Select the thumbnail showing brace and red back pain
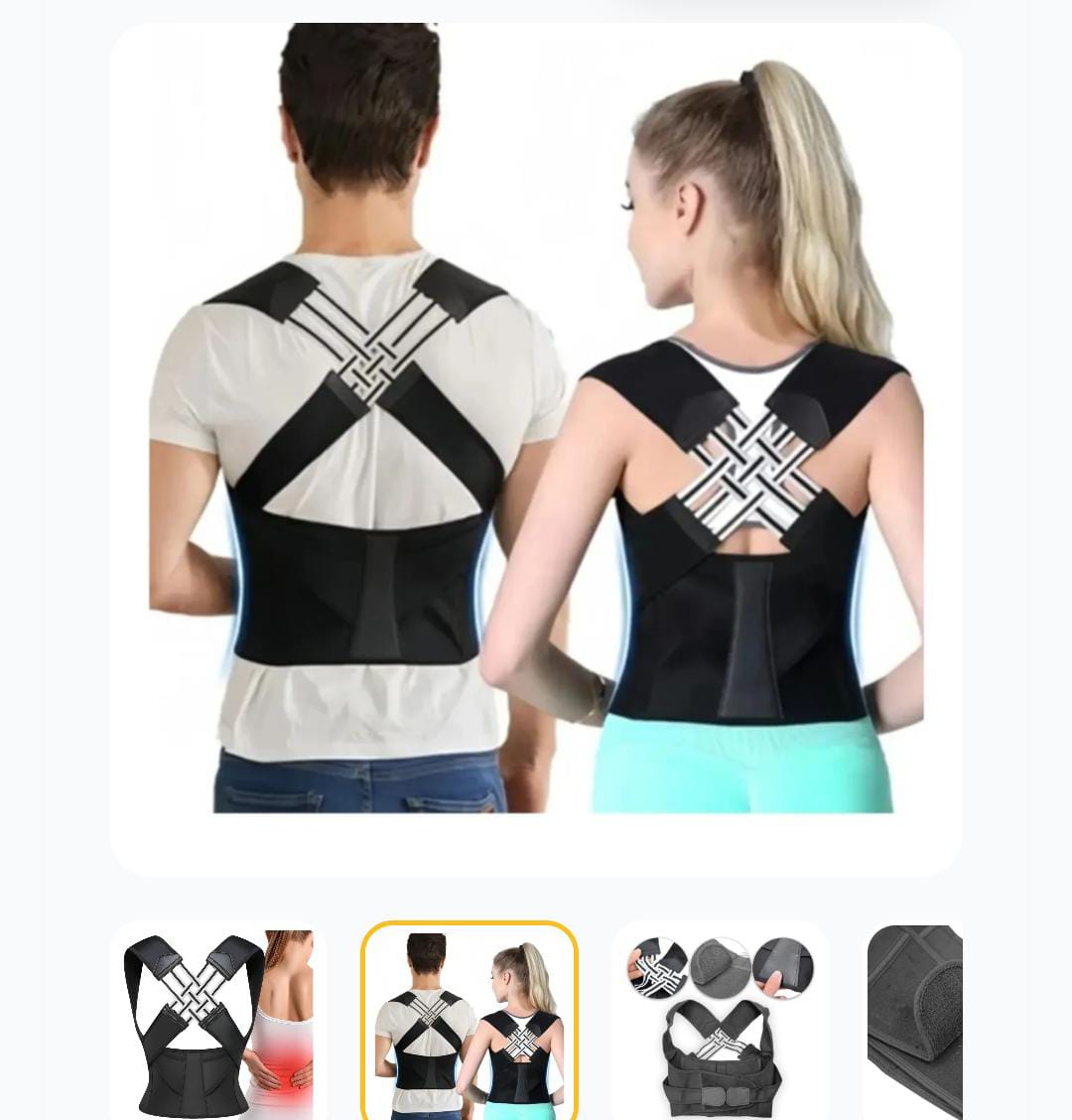Screen dimensions: 1072x1120 point(217,1023)
